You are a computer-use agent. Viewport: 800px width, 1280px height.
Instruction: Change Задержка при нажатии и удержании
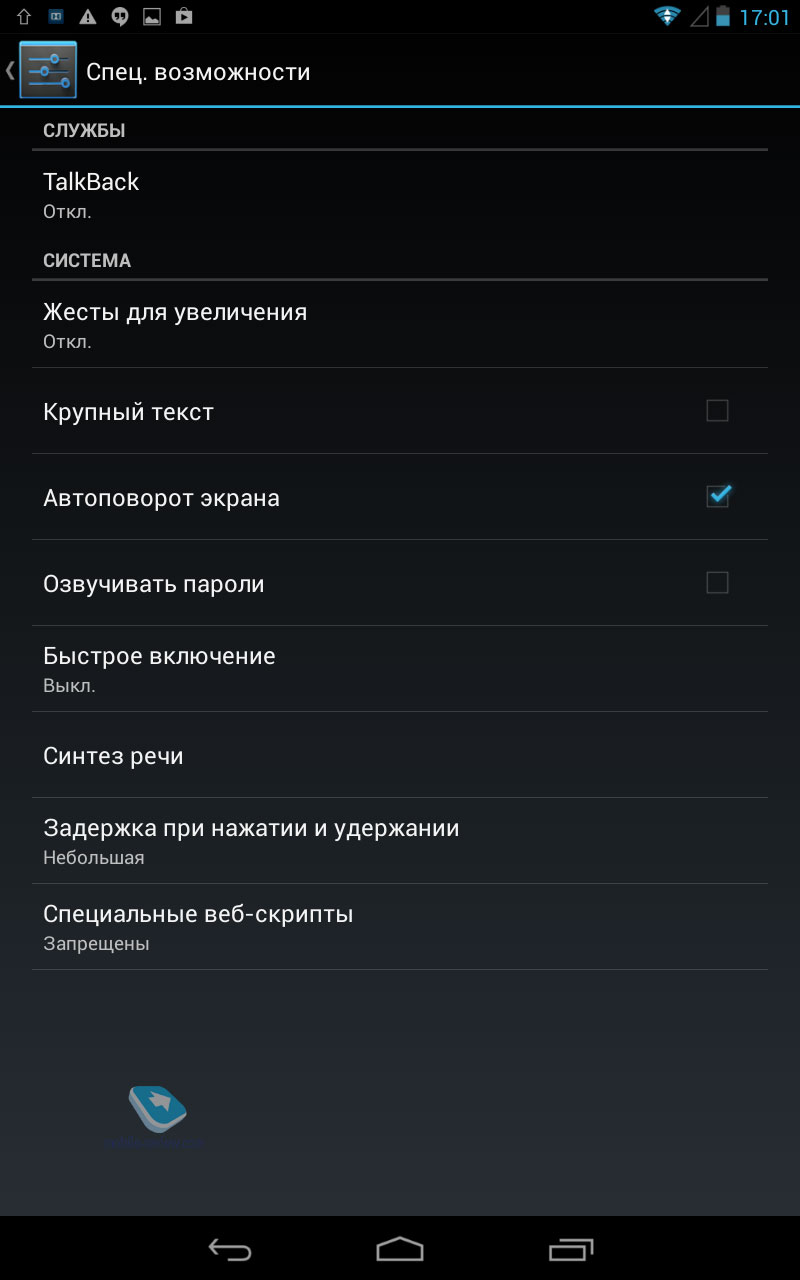(x=400, y=841)
